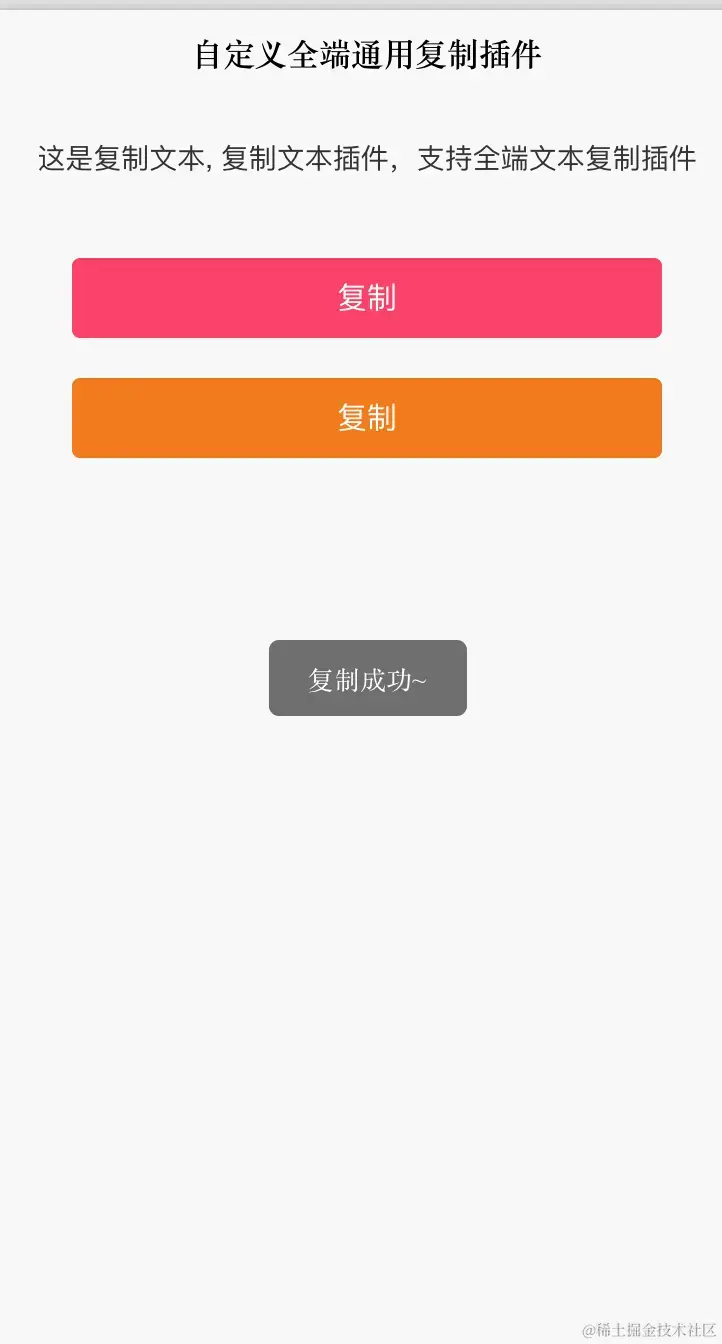Tap the orange 复制 button
This screenshot has width=722, height=1344.
click(x=366, y=418)
